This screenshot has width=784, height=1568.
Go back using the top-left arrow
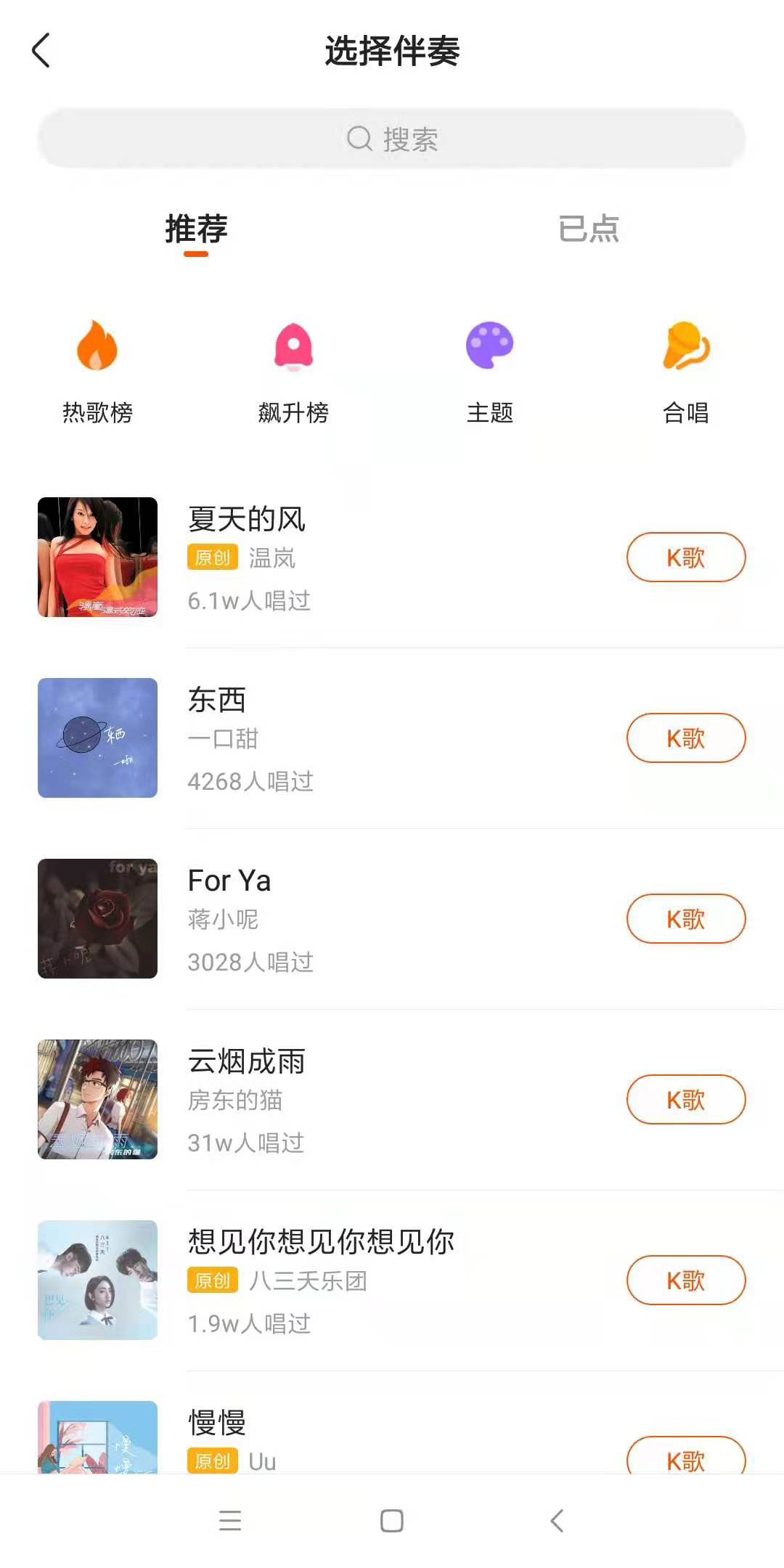click(41, 51)
